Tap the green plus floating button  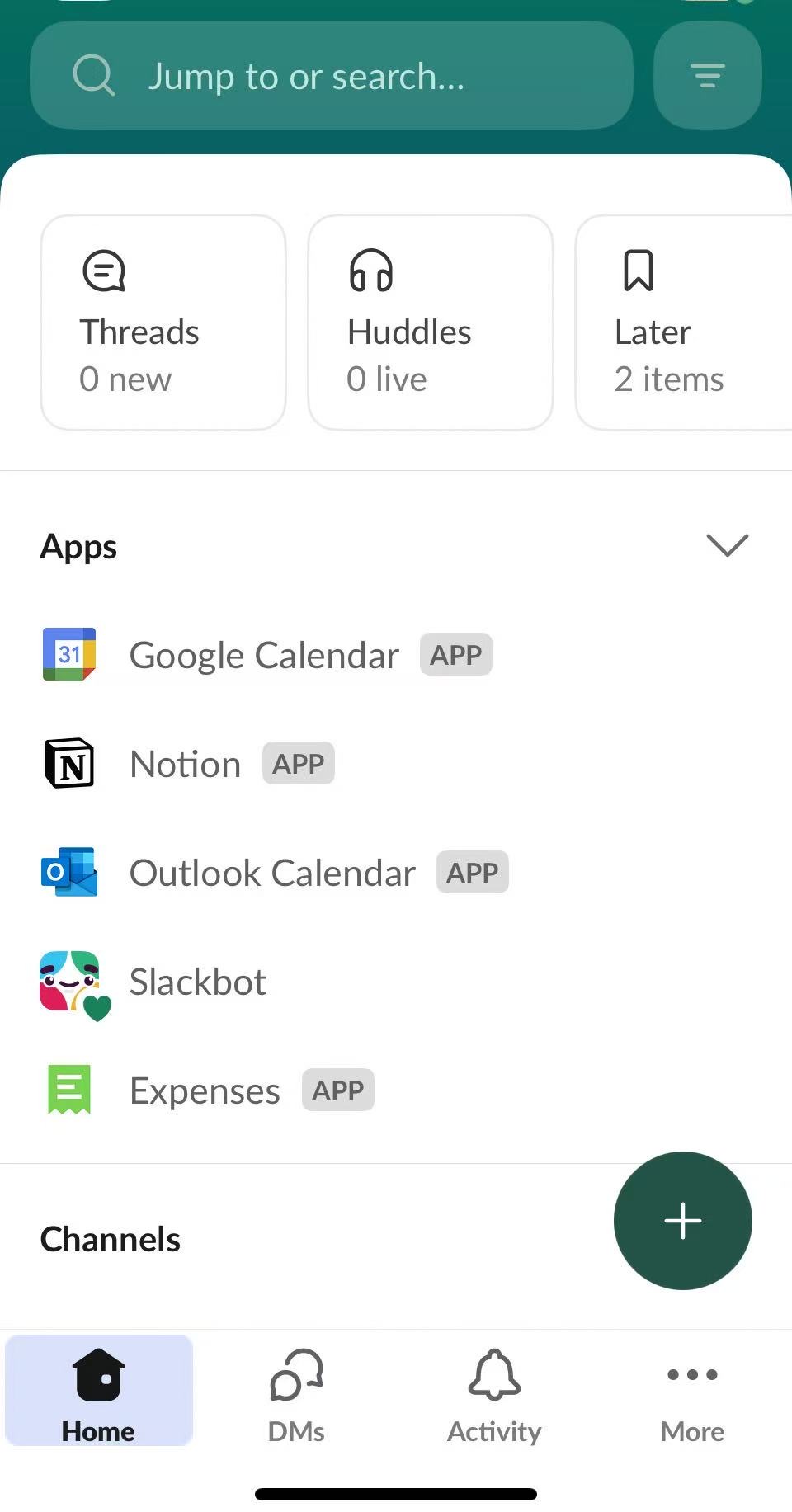click(x=682, y=1220)
